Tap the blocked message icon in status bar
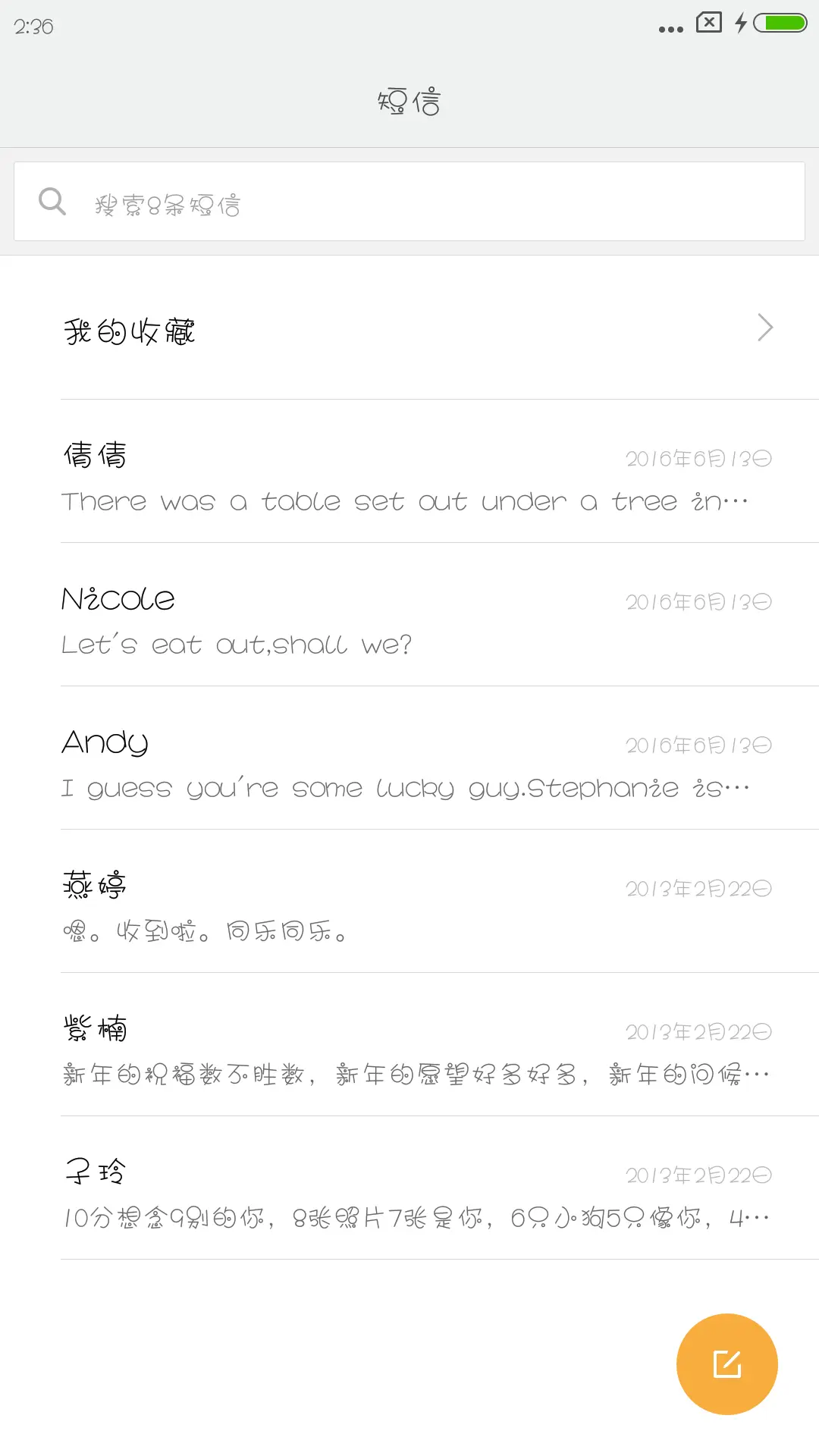This screenshot has height=1456, width=819. [708, 23]
